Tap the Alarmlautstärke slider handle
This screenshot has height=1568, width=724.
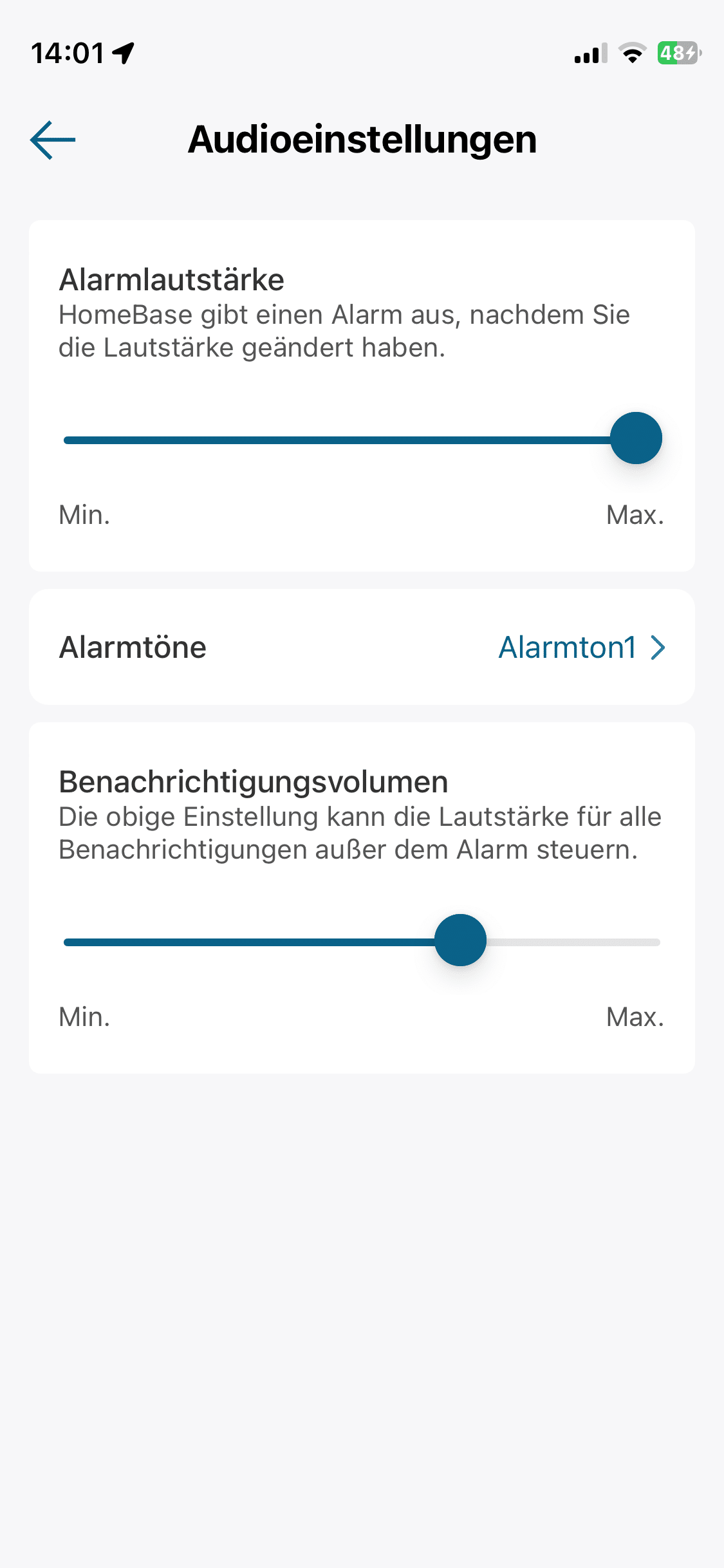tap(636, 438)
